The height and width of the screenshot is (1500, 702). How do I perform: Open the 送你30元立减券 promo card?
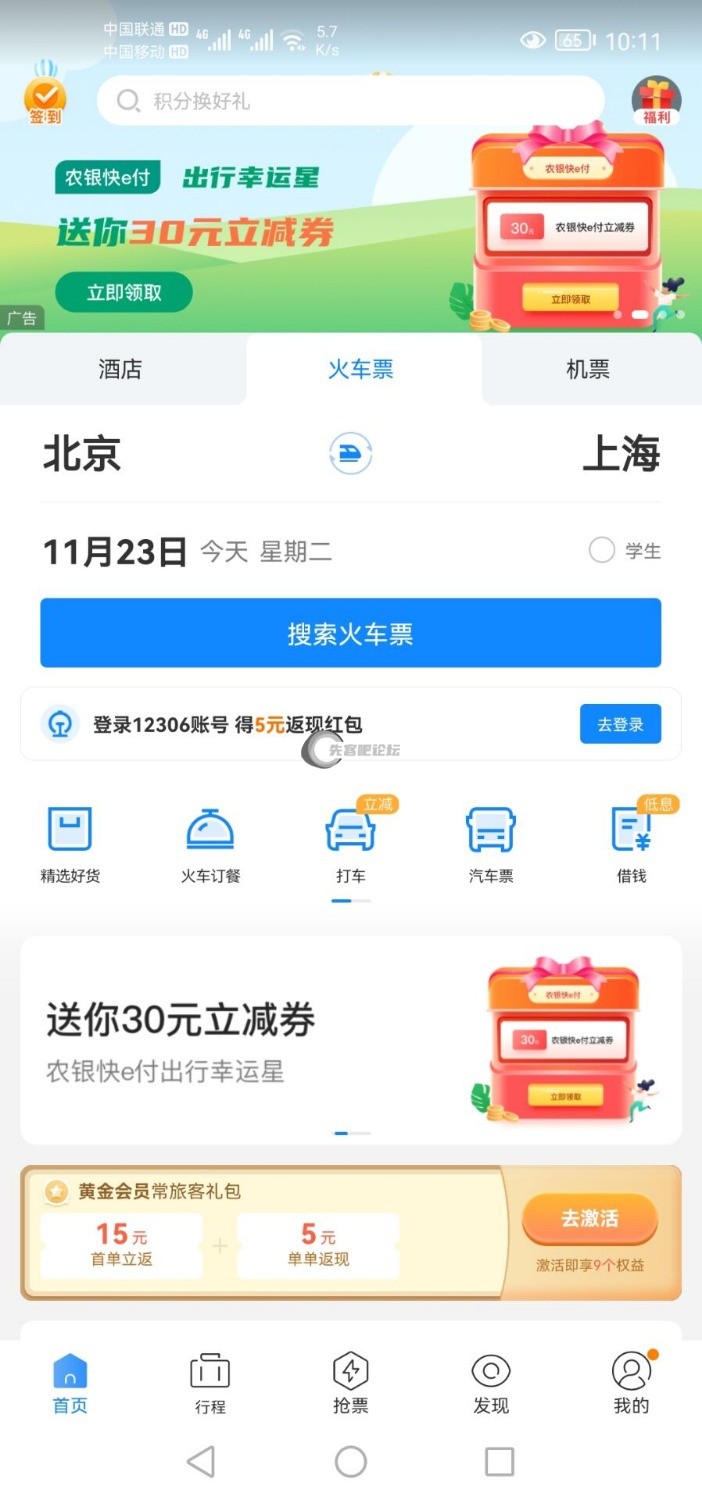[350, 1040]
